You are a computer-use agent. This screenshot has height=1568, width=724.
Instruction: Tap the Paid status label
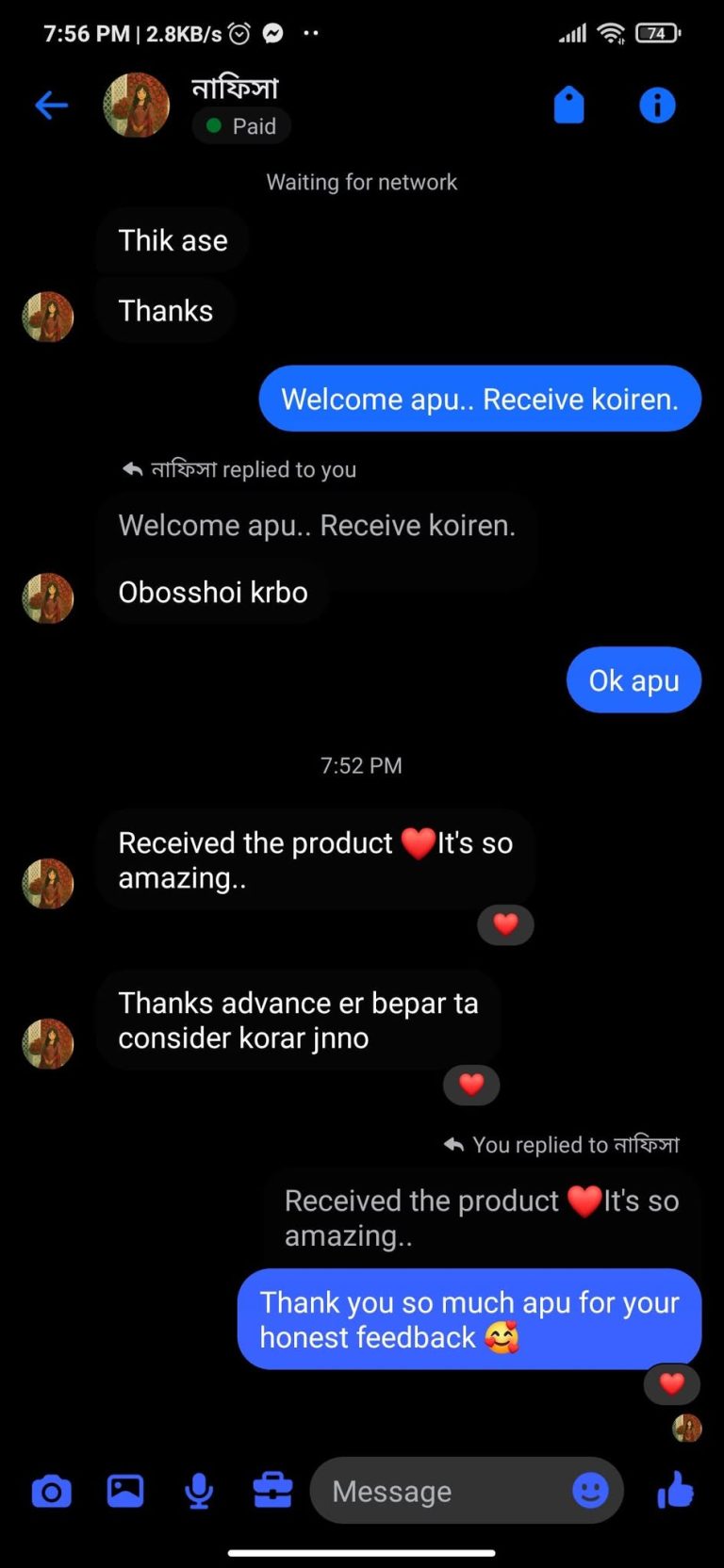point(241,125)
